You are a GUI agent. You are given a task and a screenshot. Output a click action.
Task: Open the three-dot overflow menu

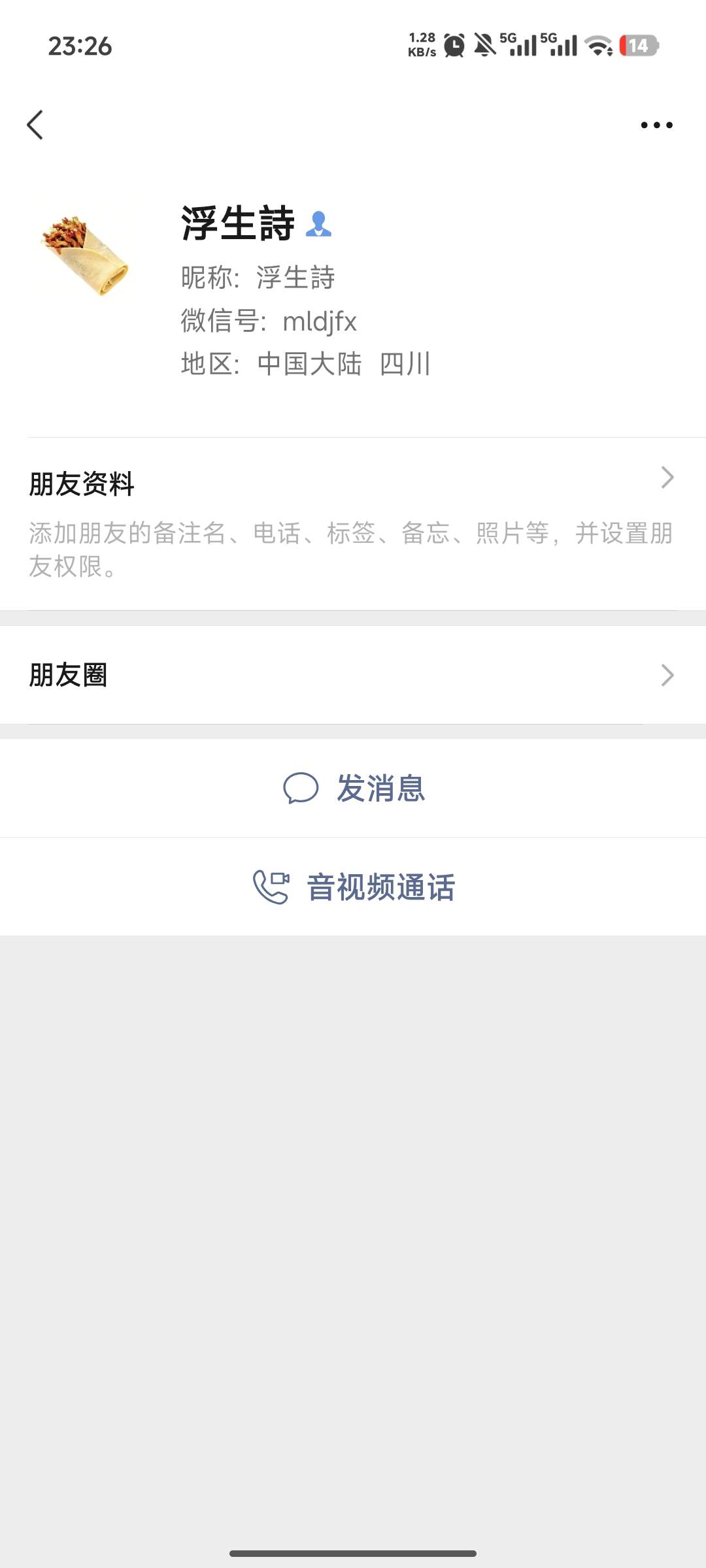pyautogui.click(x=656, y=125)
